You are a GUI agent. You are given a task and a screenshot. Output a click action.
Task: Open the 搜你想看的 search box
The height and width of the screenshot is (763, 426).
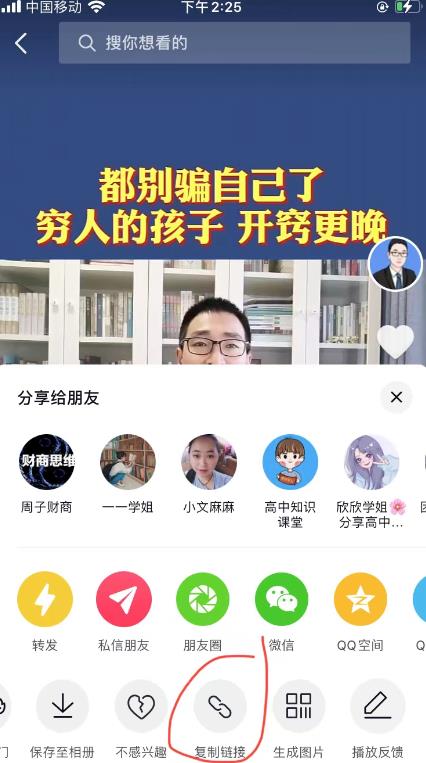coord(234,43)
